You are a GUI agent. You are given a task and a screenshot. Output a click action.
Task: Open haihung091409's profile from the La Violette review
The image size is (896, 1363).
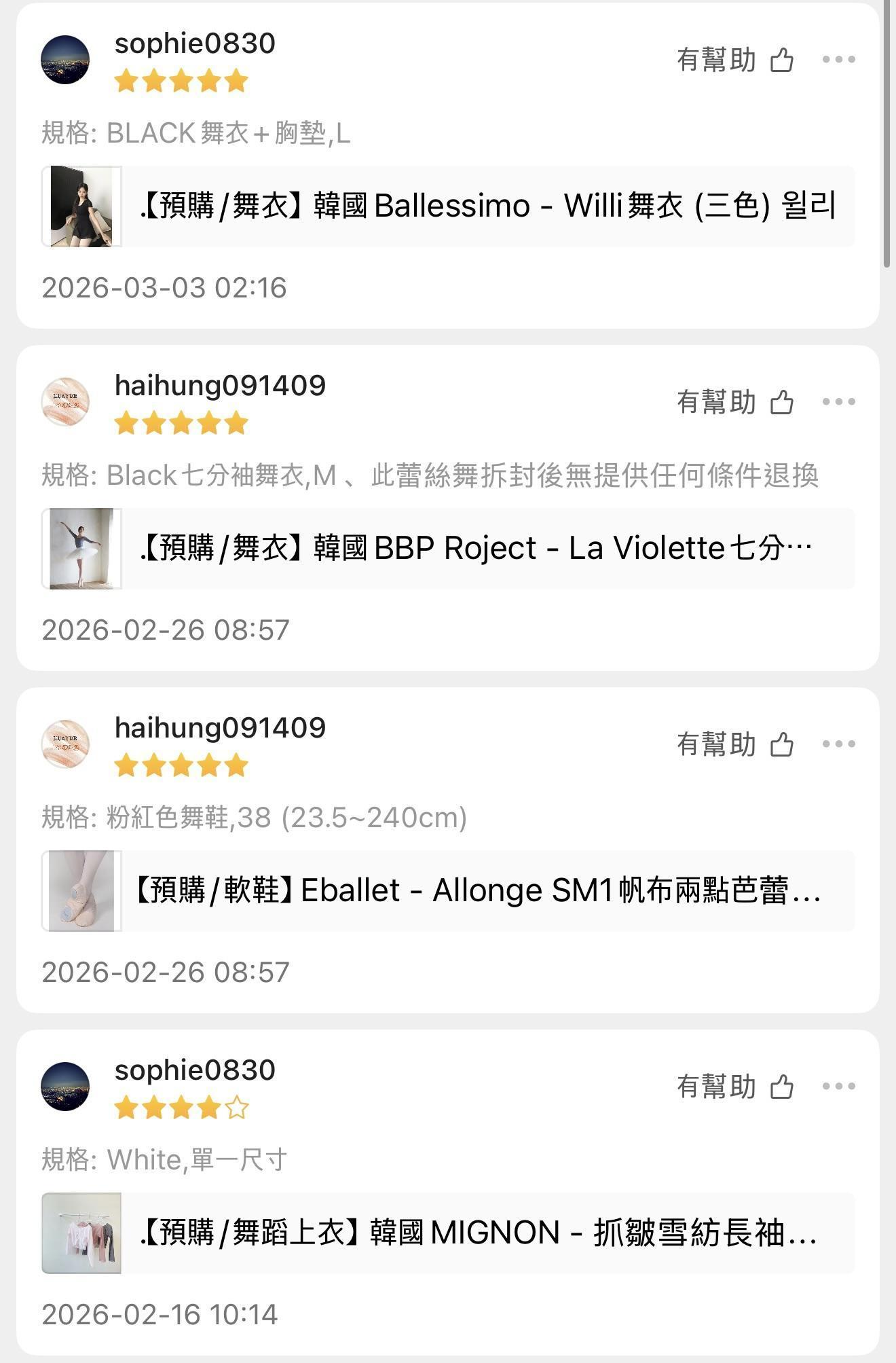click(65, 402)
